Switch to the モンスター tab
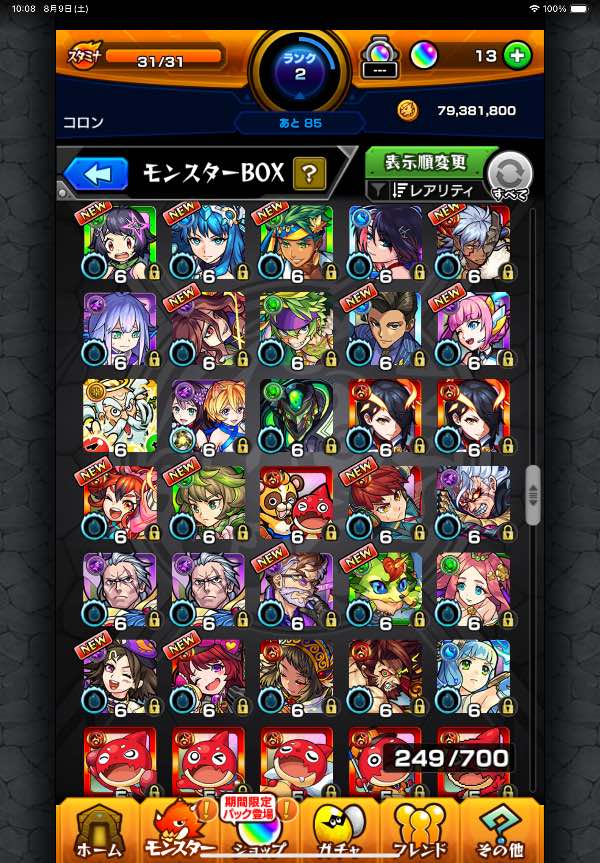The height and width of the screenshot is (863, 600). [x=178, y=832]
